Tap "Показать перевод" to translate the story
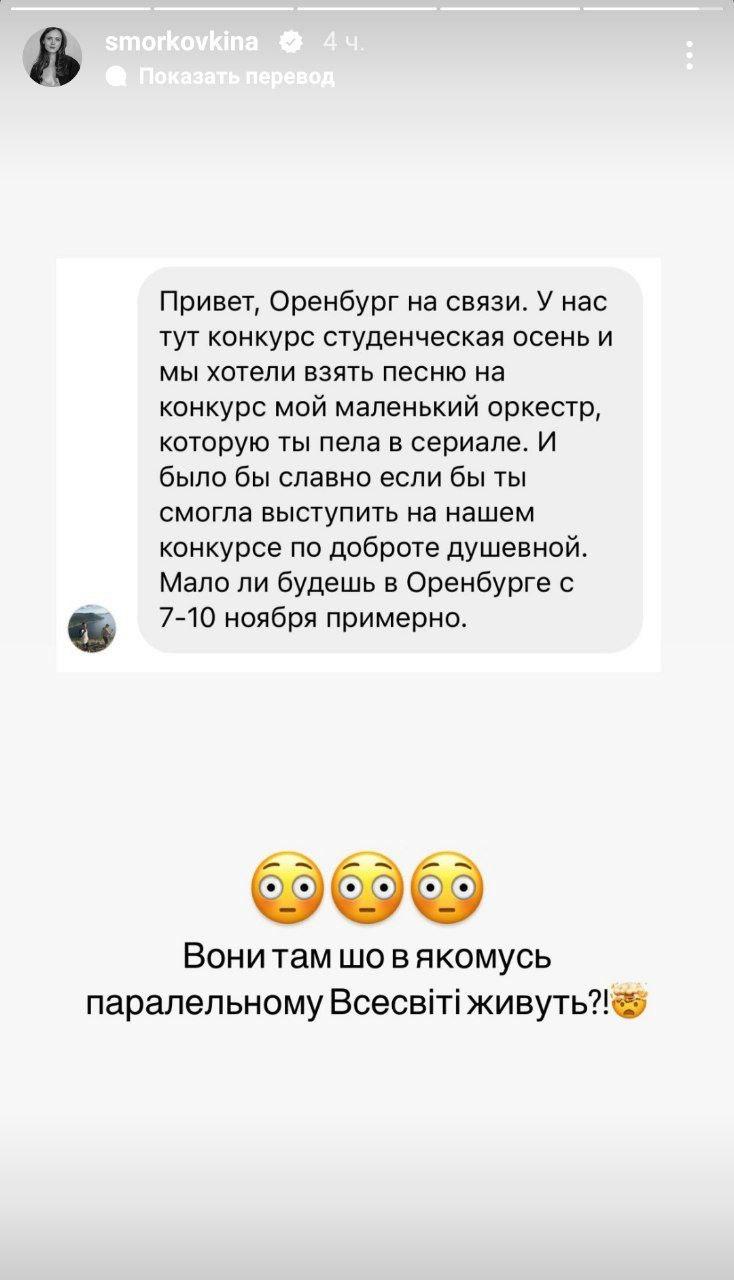734x1280 pixels. point(235,77)
